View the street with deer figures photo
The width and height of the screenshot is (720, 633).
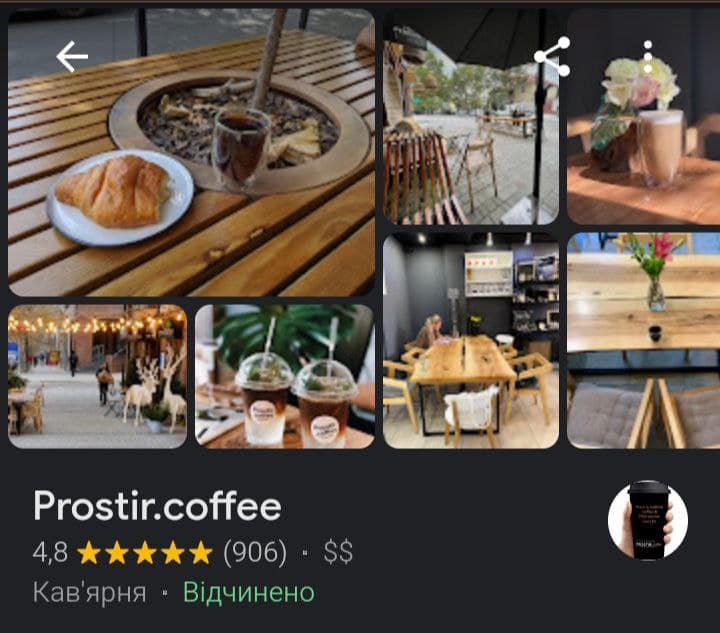pos(97,376)
